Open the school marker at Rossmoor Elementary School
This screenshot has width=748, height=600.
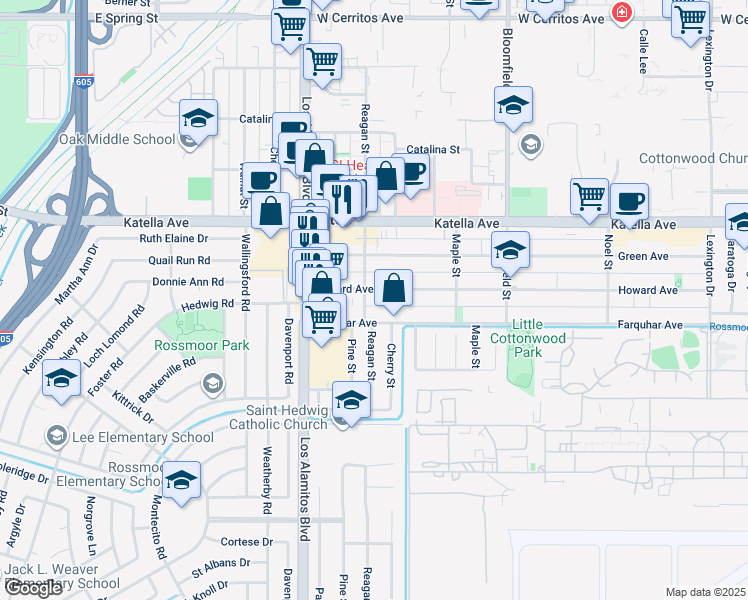coord(181,481)
